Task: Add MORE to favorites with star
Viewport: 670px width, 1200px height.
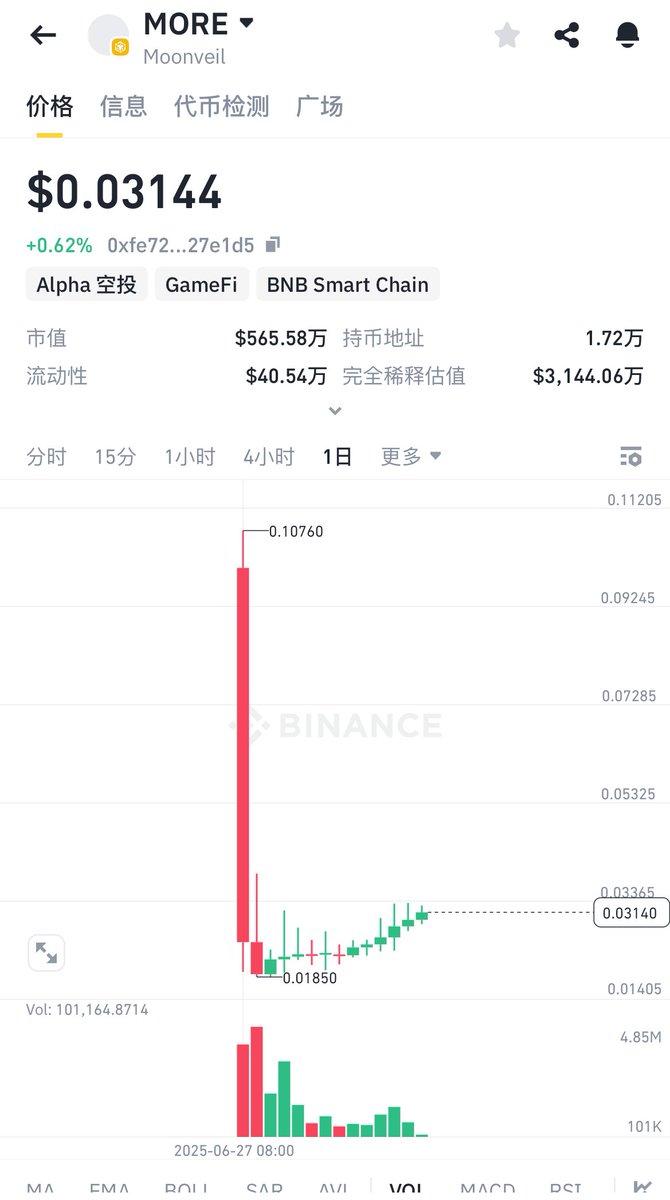Action: pos(507,35)
